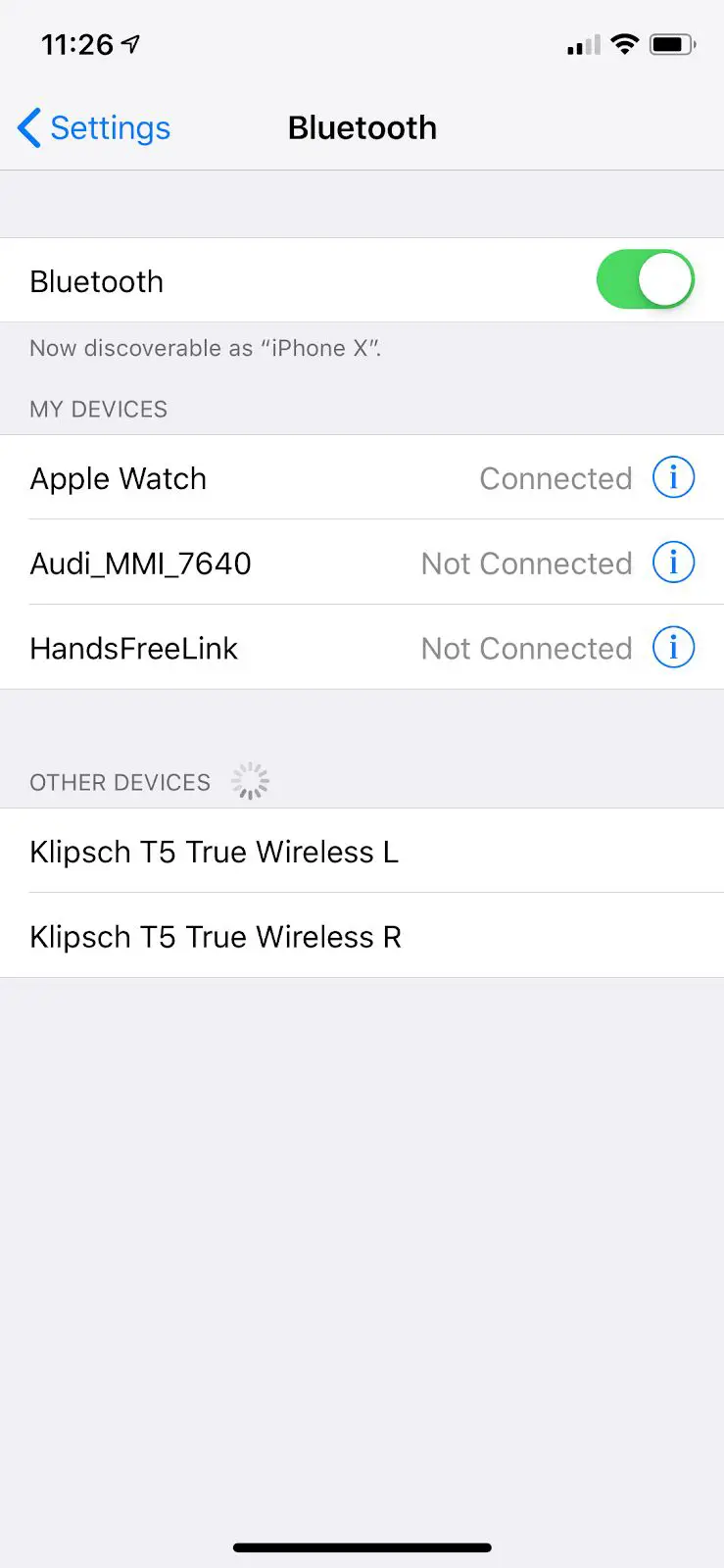Open info for Audi_MMI_7640
The image size is (724, 1568).
[x=673, y=563]
